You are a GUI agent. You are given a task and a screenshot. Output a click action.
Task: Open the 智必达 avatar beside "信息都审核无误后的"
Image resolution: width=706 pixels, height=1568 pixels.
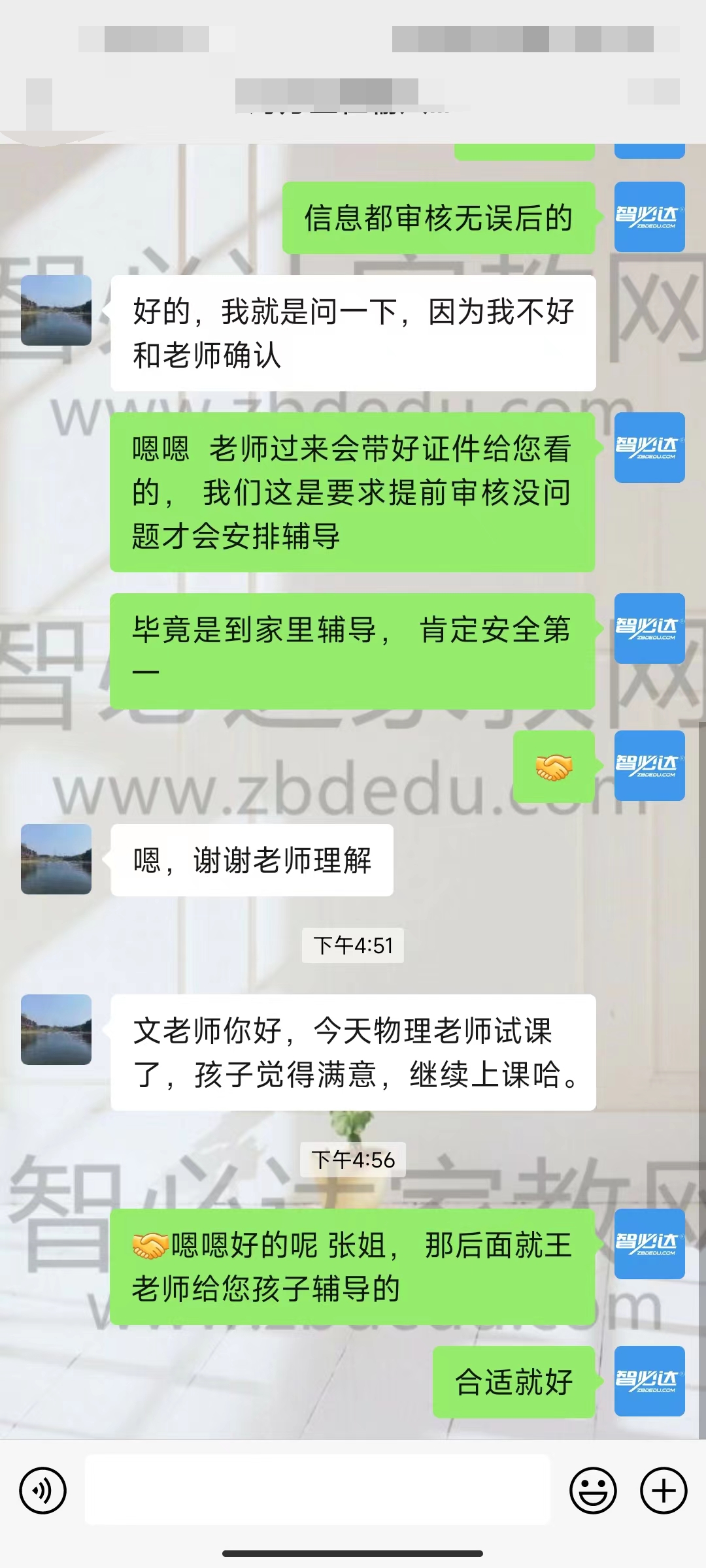pos(649,217)
